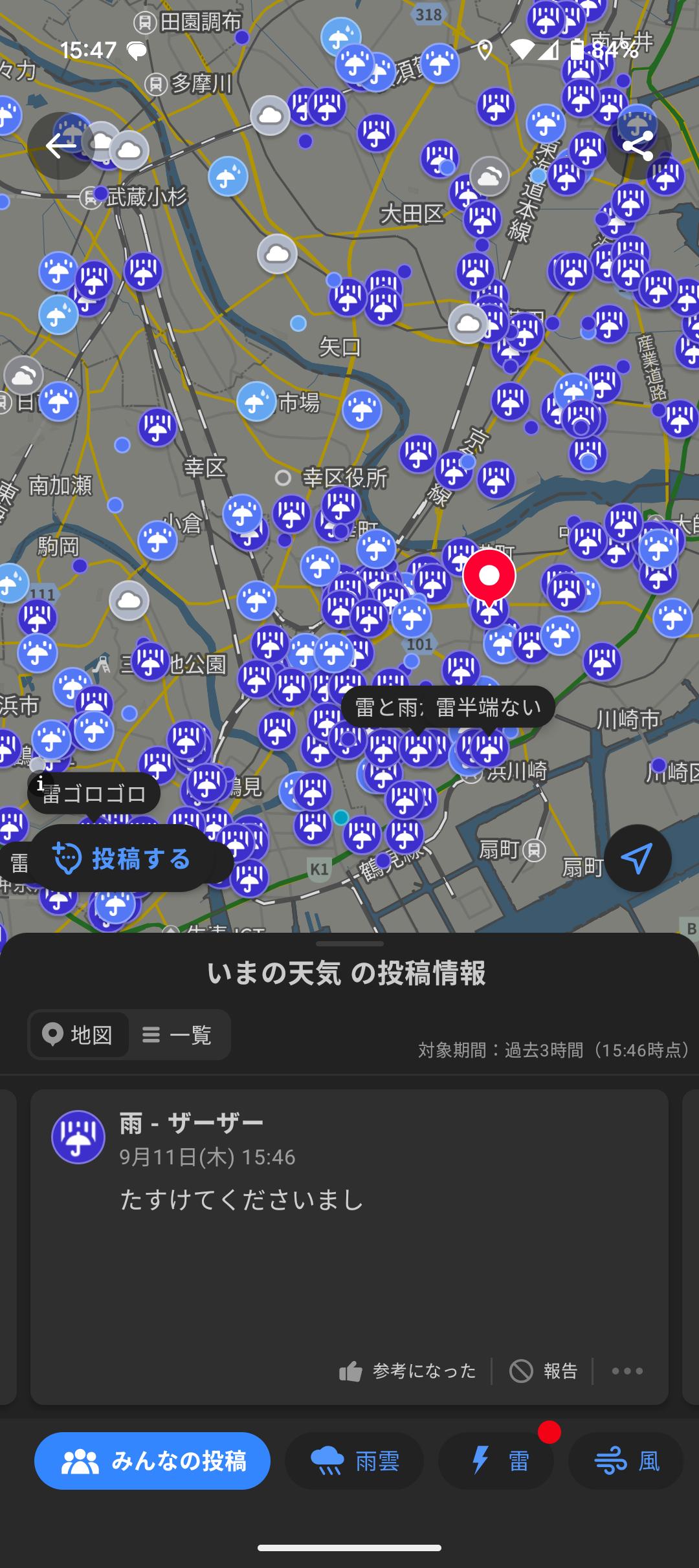Report the post with 報告
Screen dimensions: 699x1568
544,1371
